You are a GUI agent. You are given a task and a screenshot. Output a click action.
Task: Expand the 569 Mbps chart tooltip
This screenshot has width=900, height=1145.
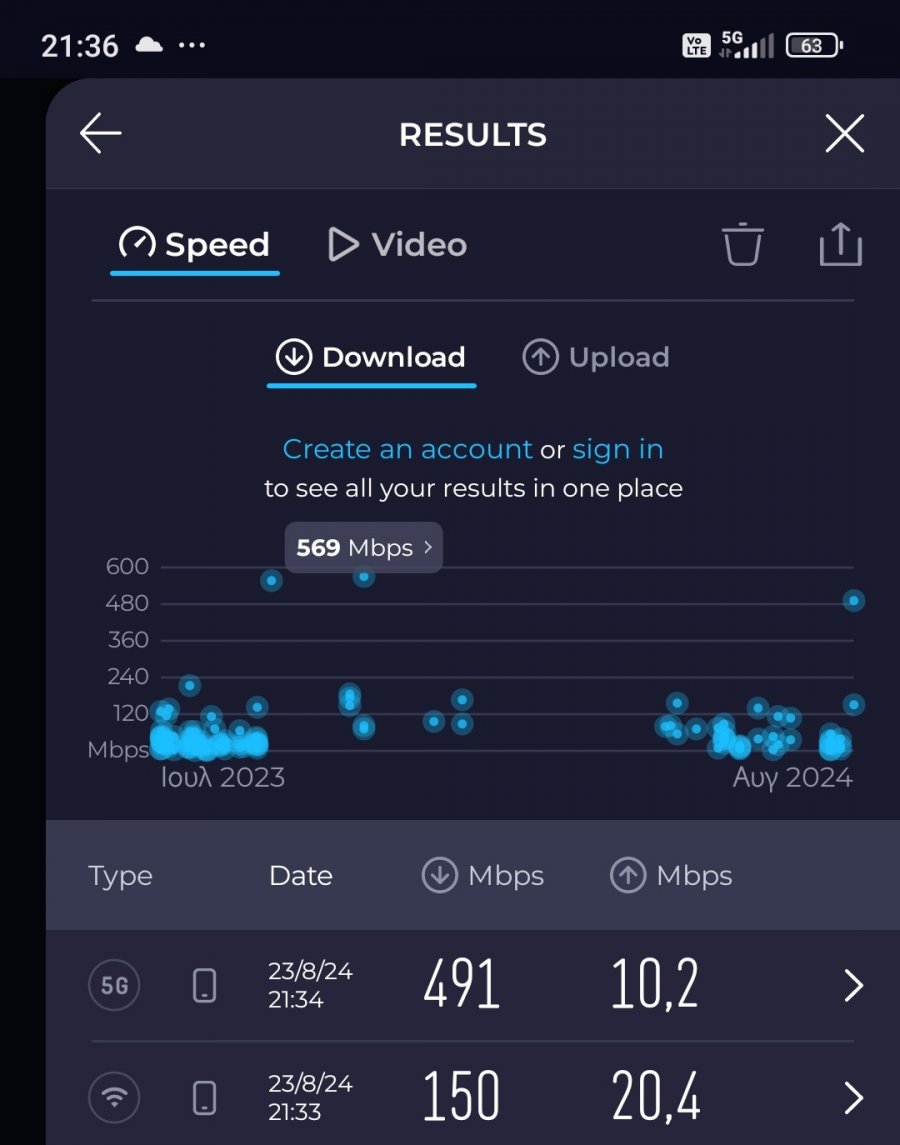[x=363, y=548]
